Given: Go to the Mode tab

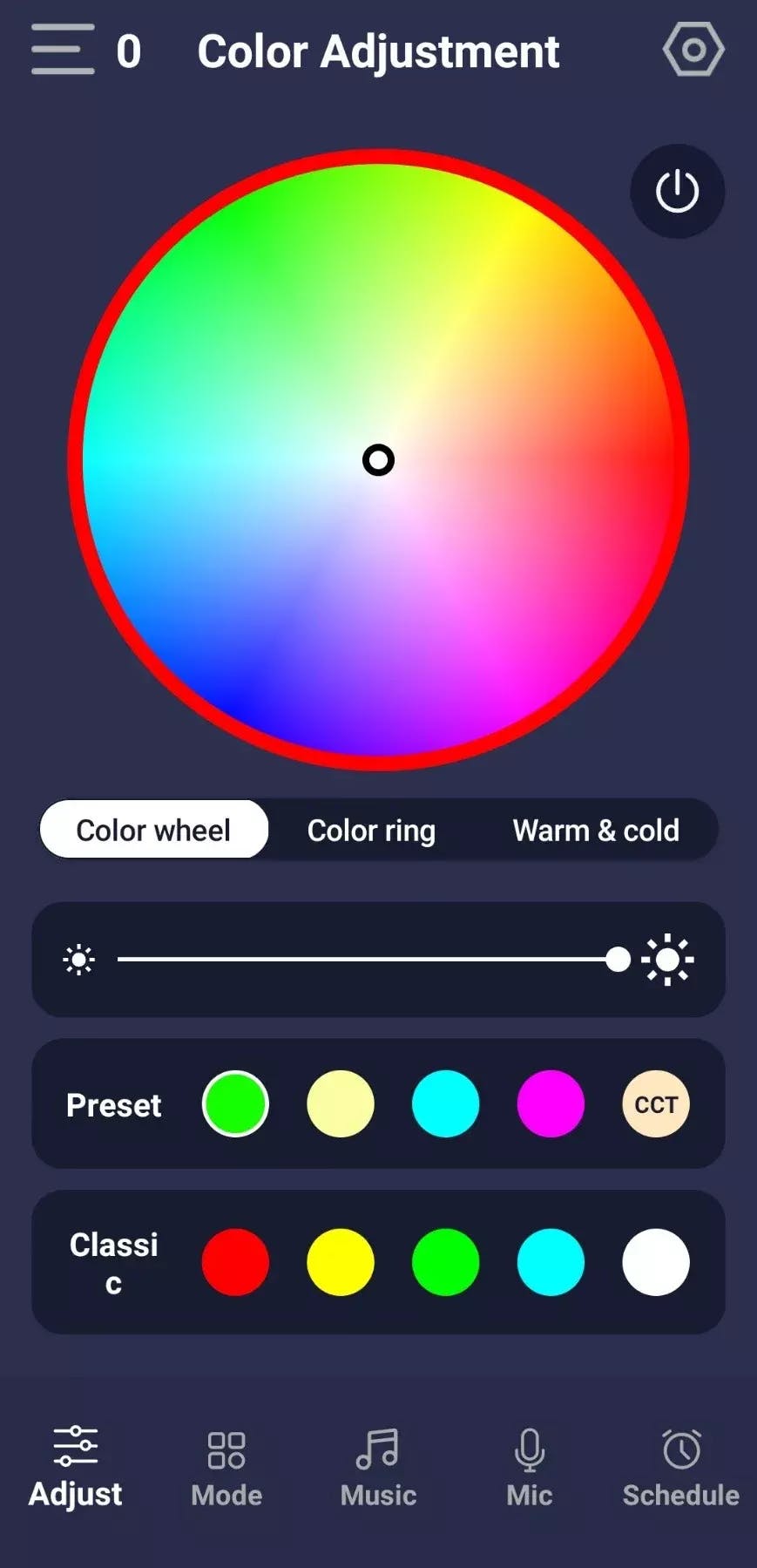Looking at the screenshot, I should (x=226, y=1470).
